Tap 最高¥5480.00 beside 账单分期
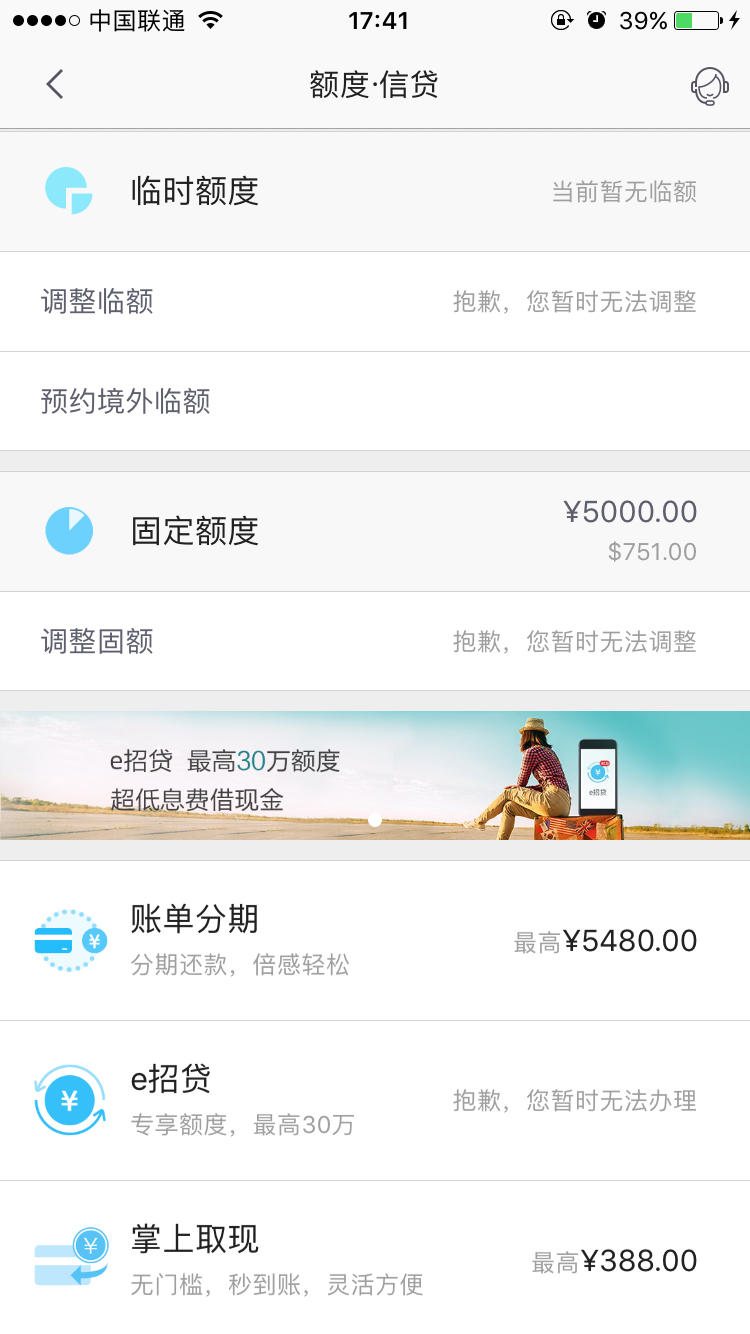Screen dimensions: 750x1334 (x=603, y=940)
